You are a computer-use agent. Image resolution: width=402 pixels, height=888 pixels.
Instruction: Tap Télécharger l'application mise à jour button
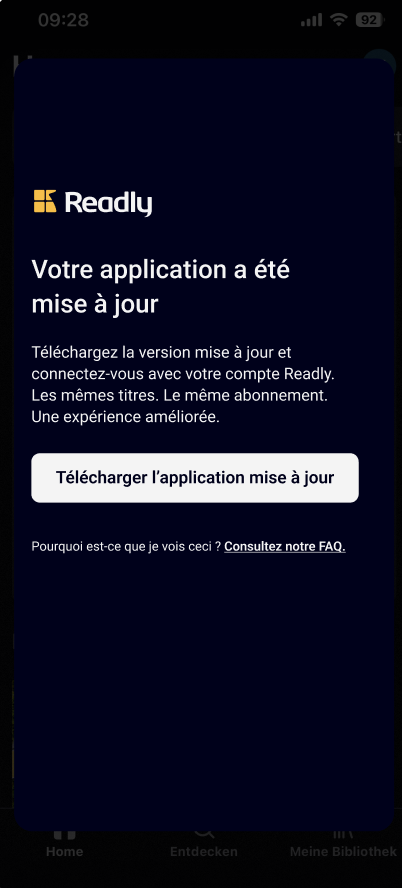coord(195,477)
